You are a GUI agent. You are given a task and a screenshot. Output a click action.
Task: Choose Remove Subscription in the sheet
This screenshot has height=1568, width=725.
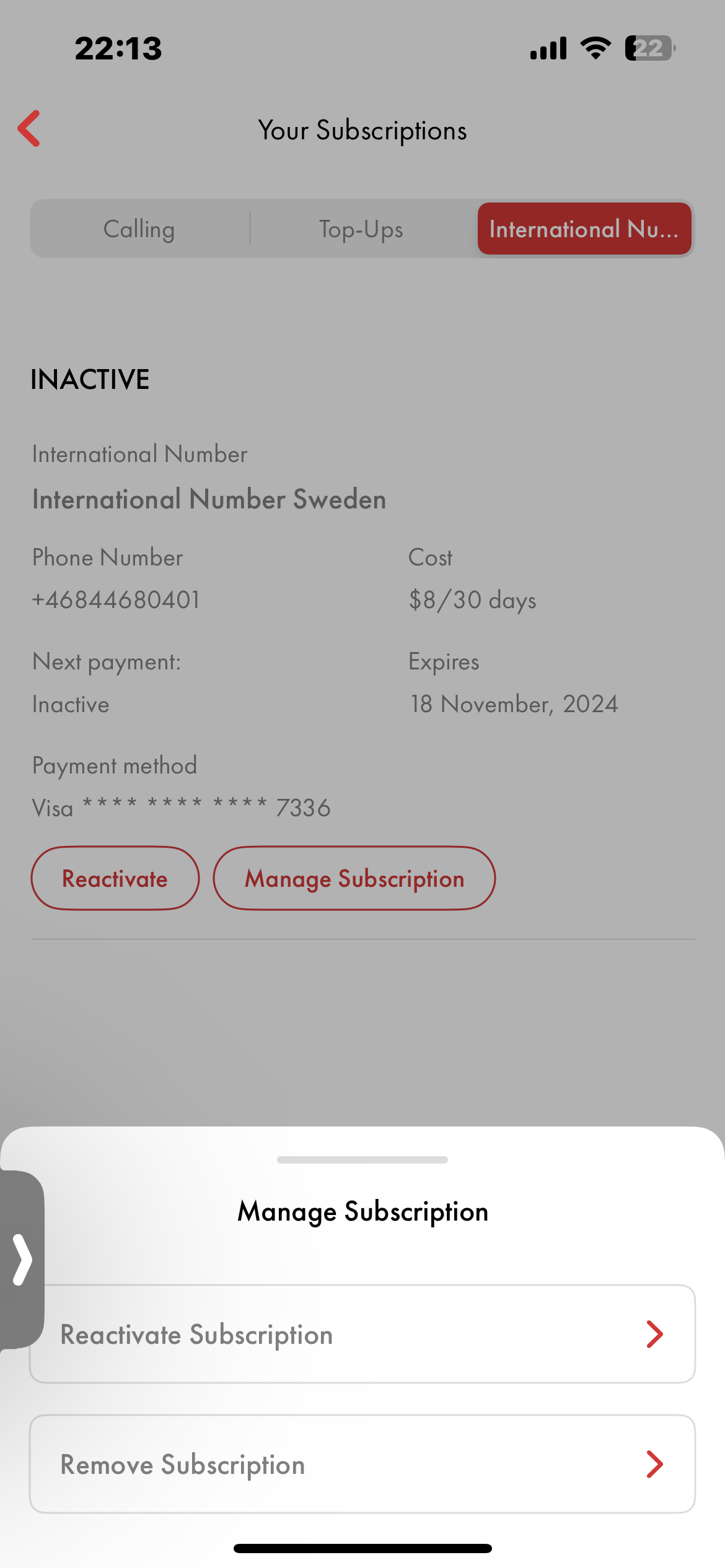pyautogui.click(x=362, y=1464)
